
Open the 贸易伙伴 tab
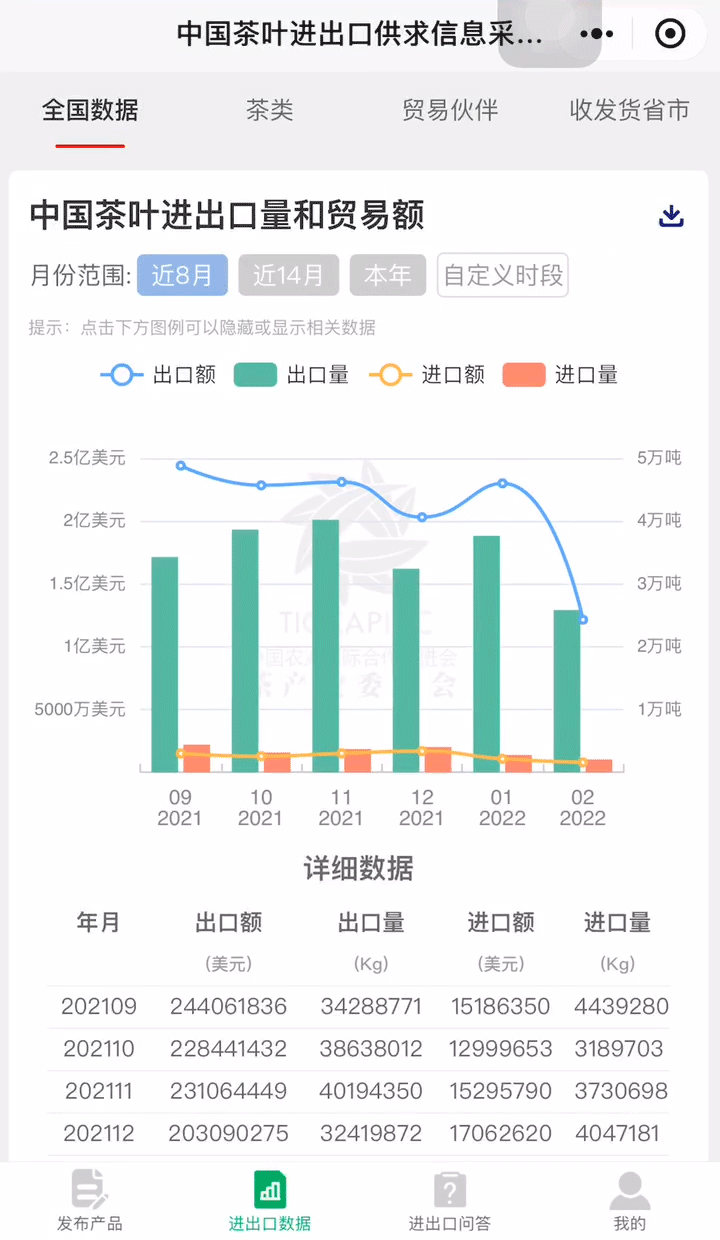click(x=450, y=110)
